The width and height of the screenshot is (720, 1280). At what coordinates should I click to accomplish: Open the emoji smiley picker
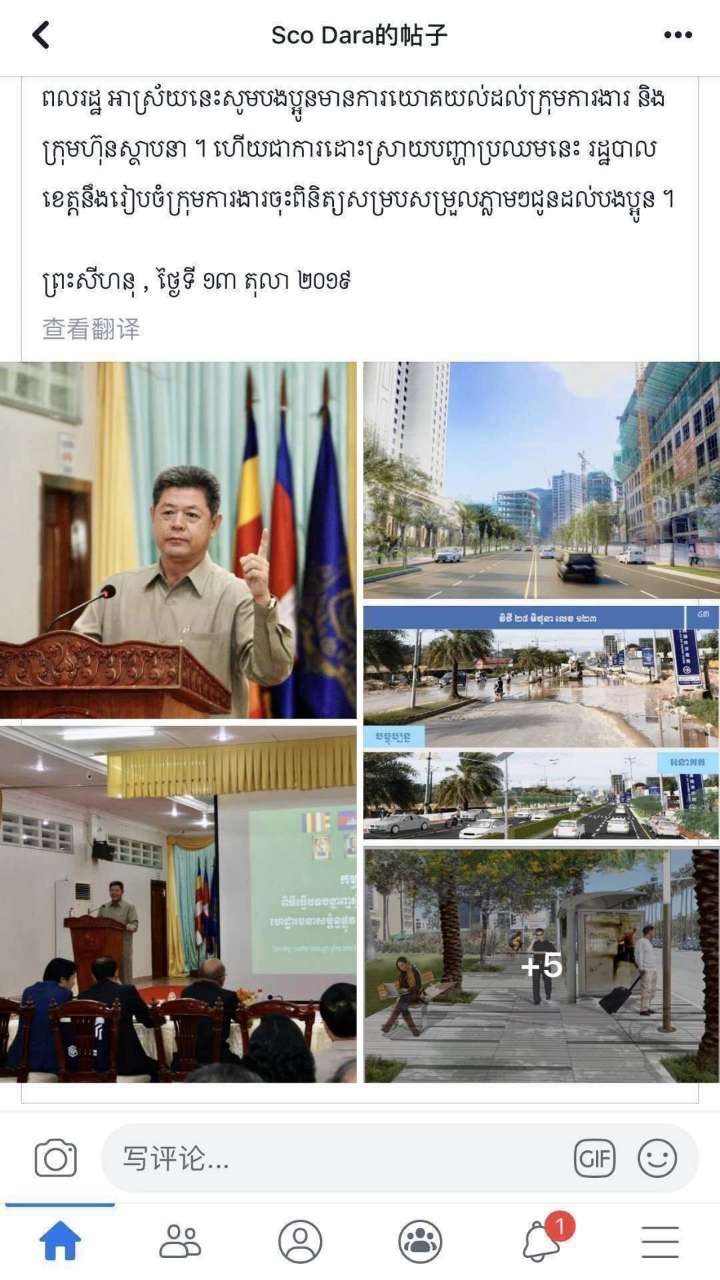(657, 1158)
